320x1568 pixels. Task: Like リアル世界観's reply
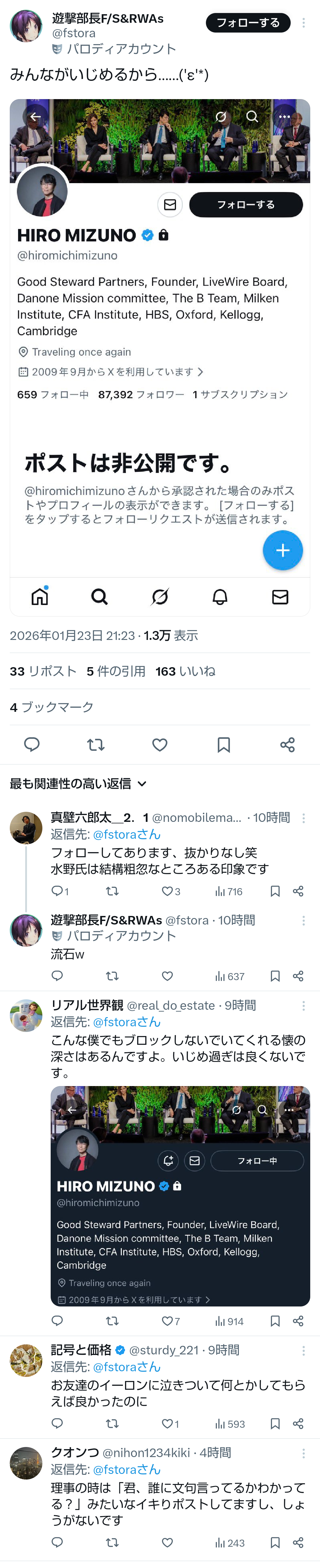[x=168, y=1321]
